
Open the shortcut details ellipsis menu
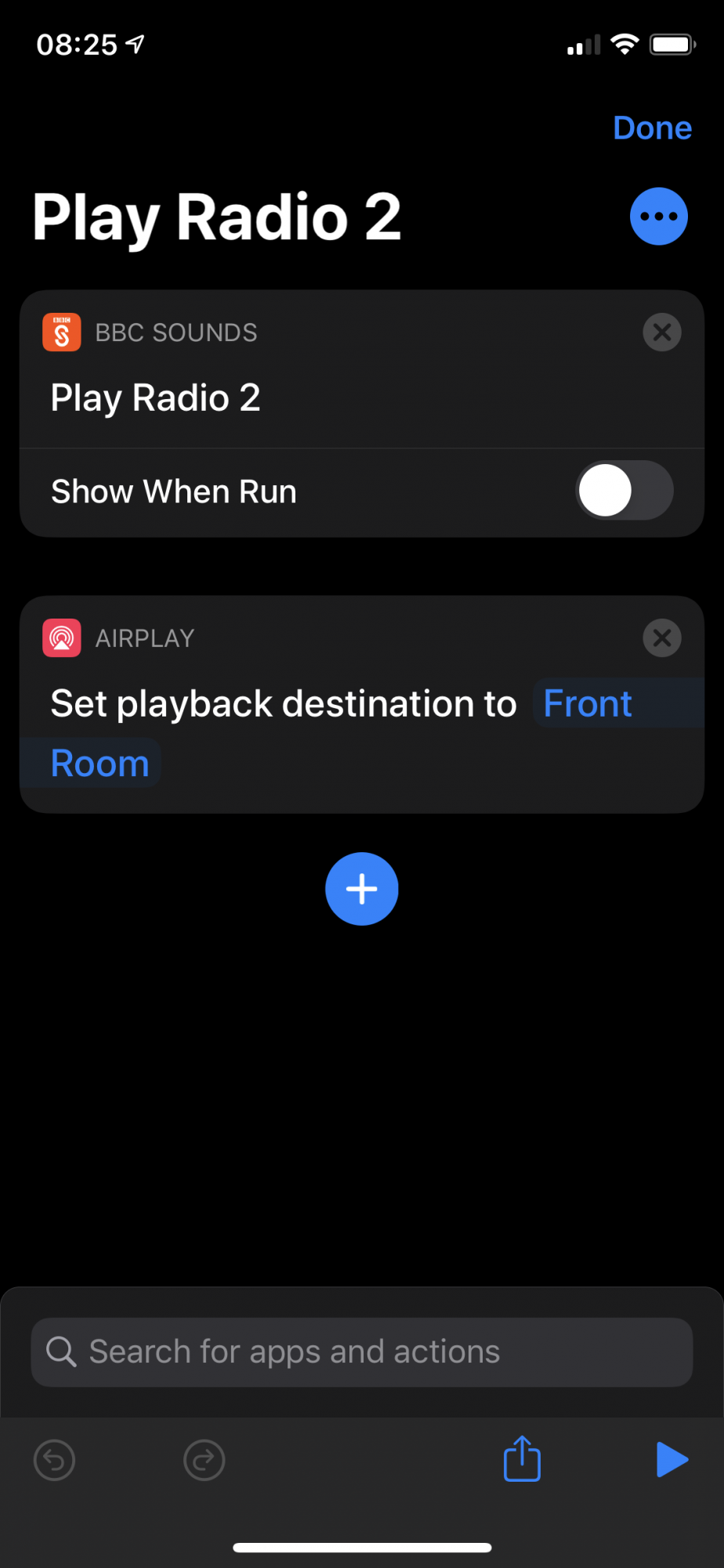[658, 216]
